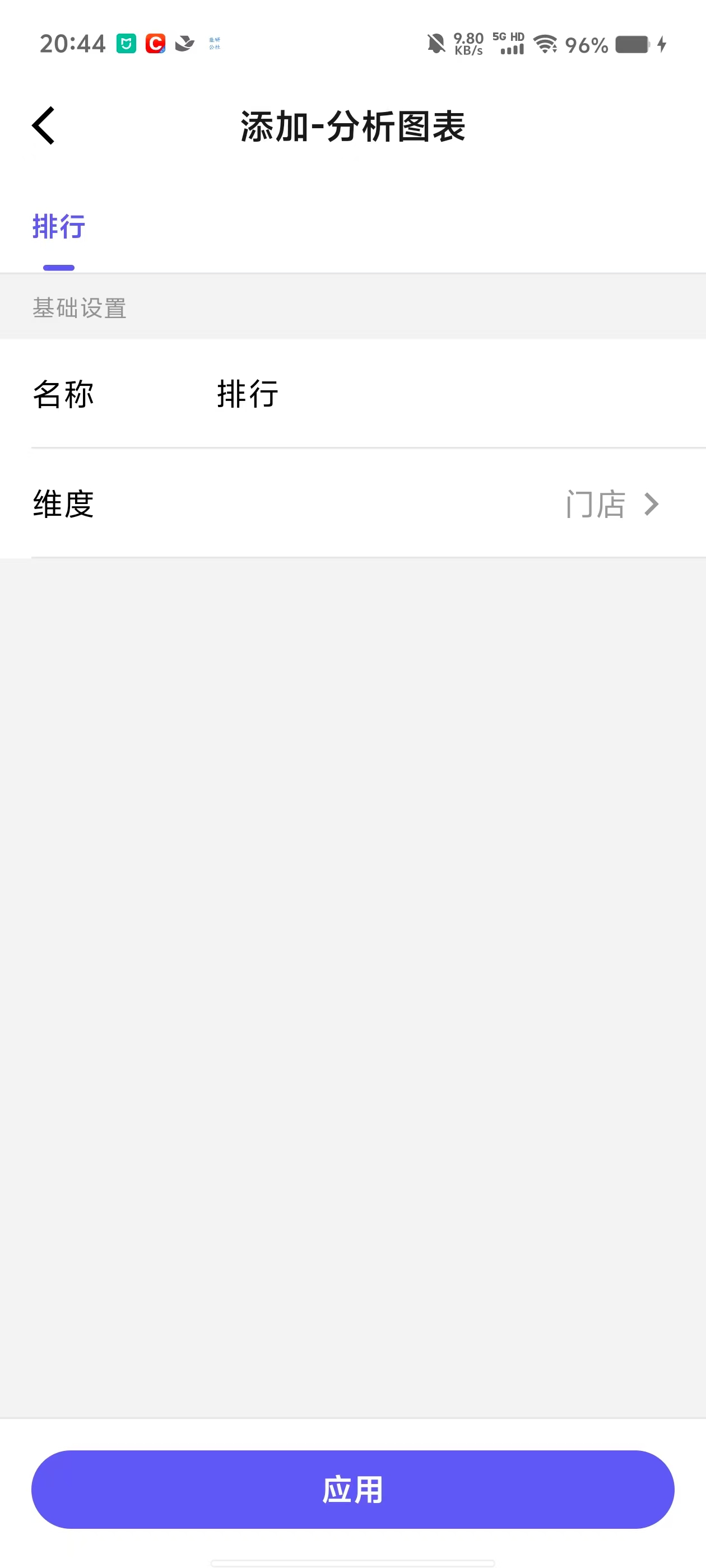
Task: Select the 排行 tab
Action: tap(58, 227)
